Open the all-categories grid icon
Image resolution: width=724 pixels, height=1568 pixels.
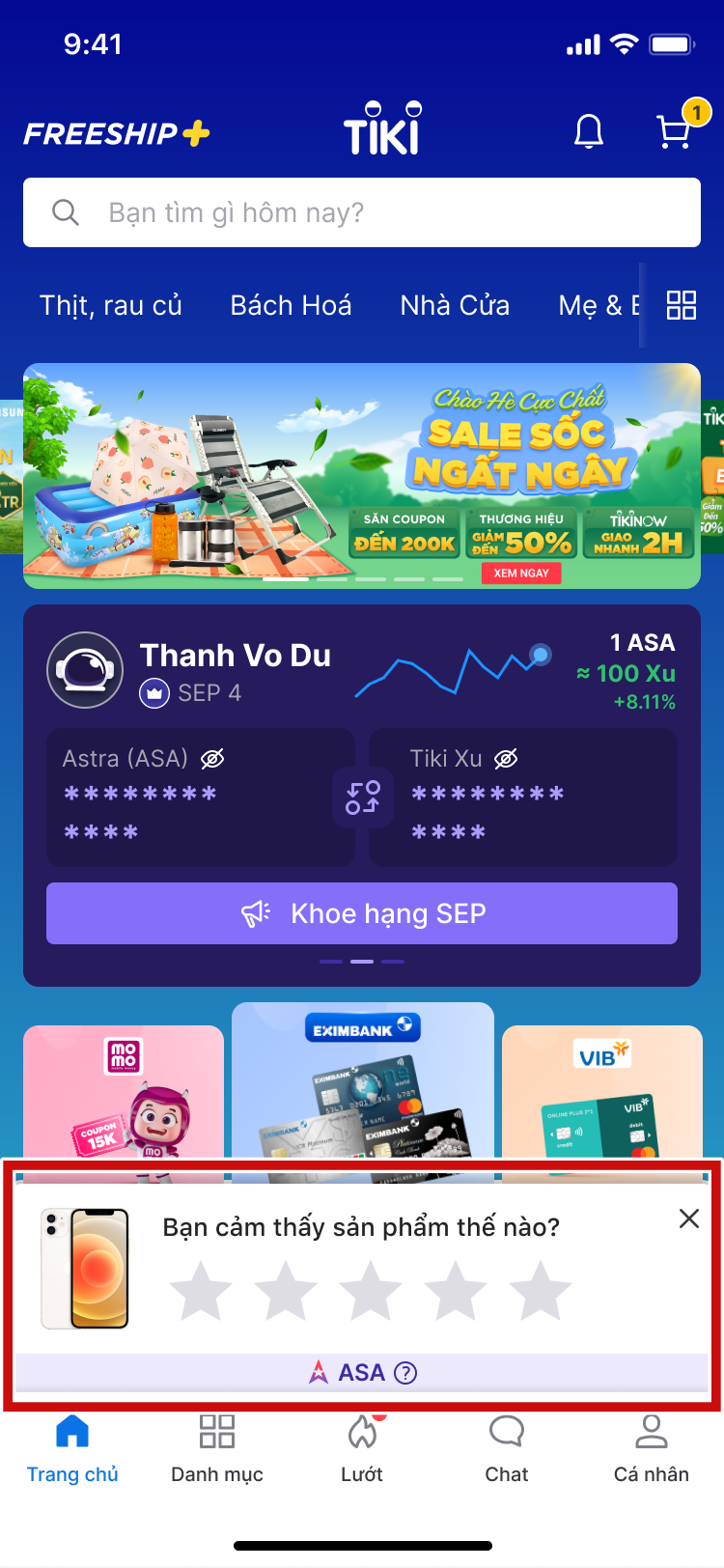pos(682,306)
